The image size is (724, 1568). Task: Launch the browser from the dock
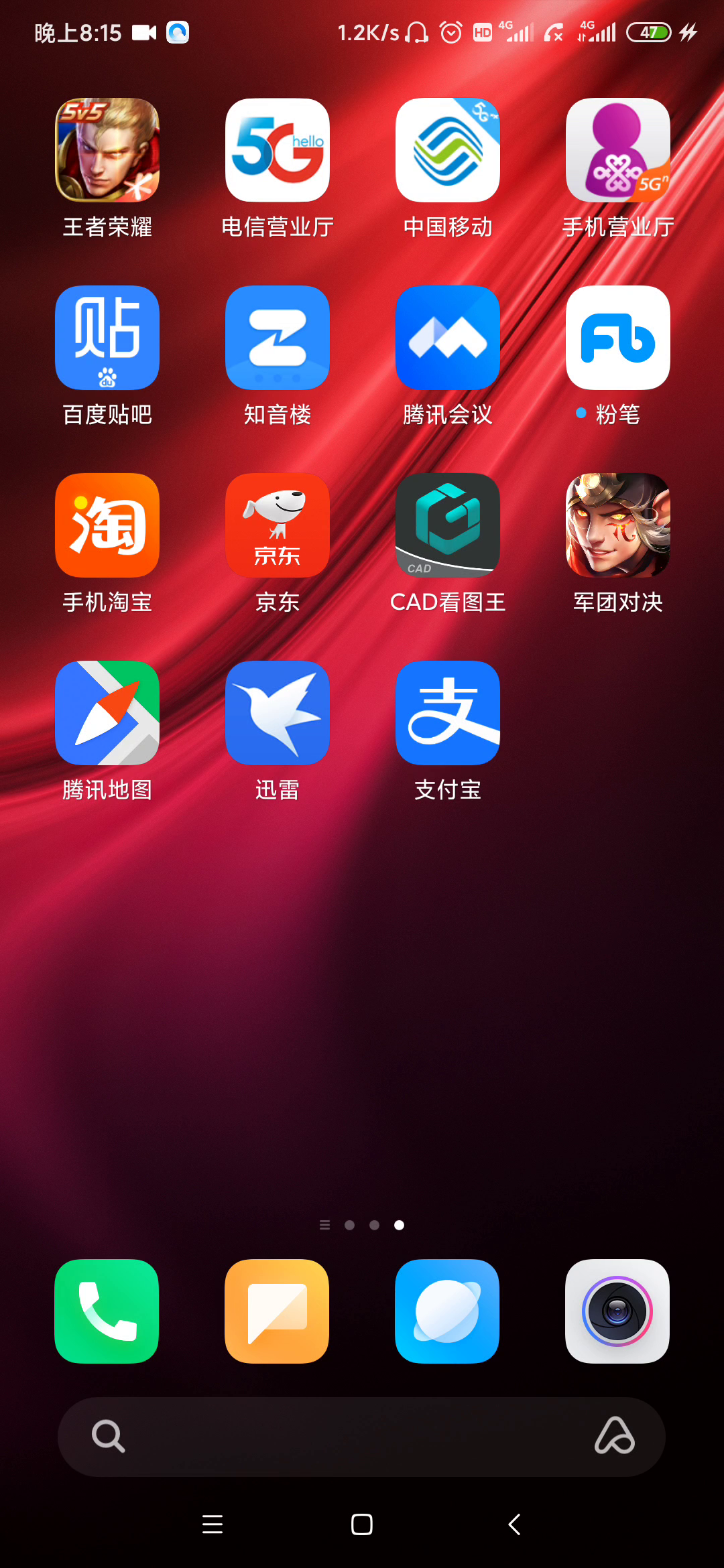coord(447,1311)
